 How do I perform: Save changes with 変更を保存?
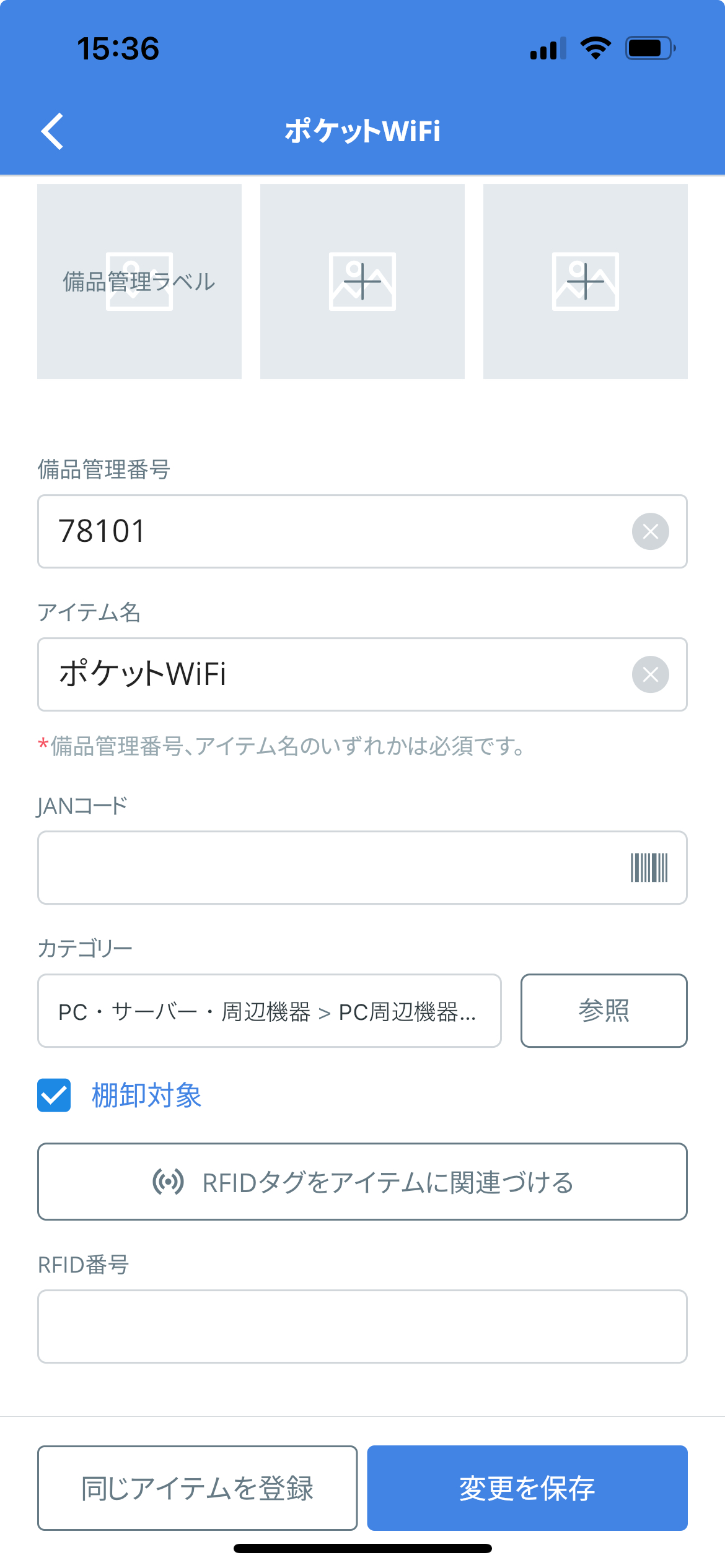coord(527,1488)
